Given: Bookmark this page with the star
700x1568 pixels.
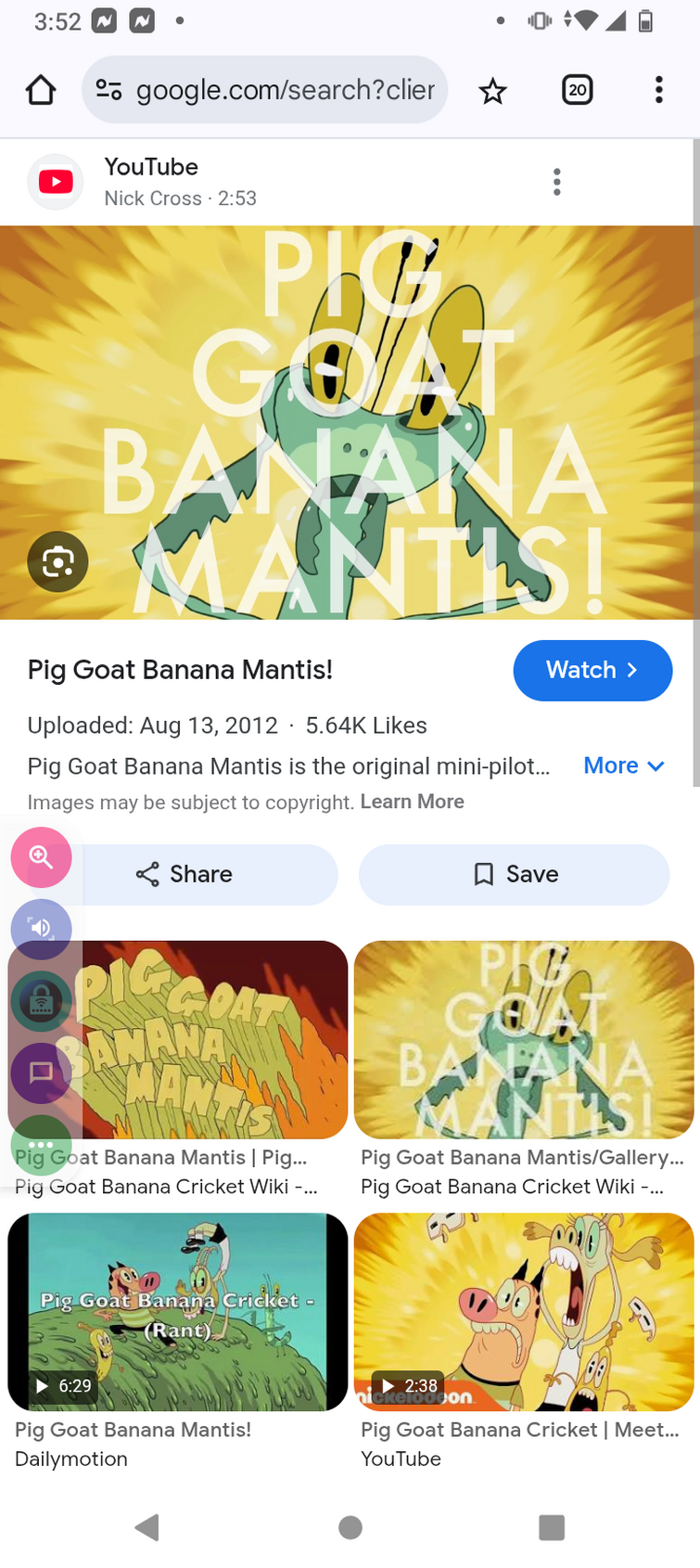Looking at the screenshot, I should (x=492, y=90).
